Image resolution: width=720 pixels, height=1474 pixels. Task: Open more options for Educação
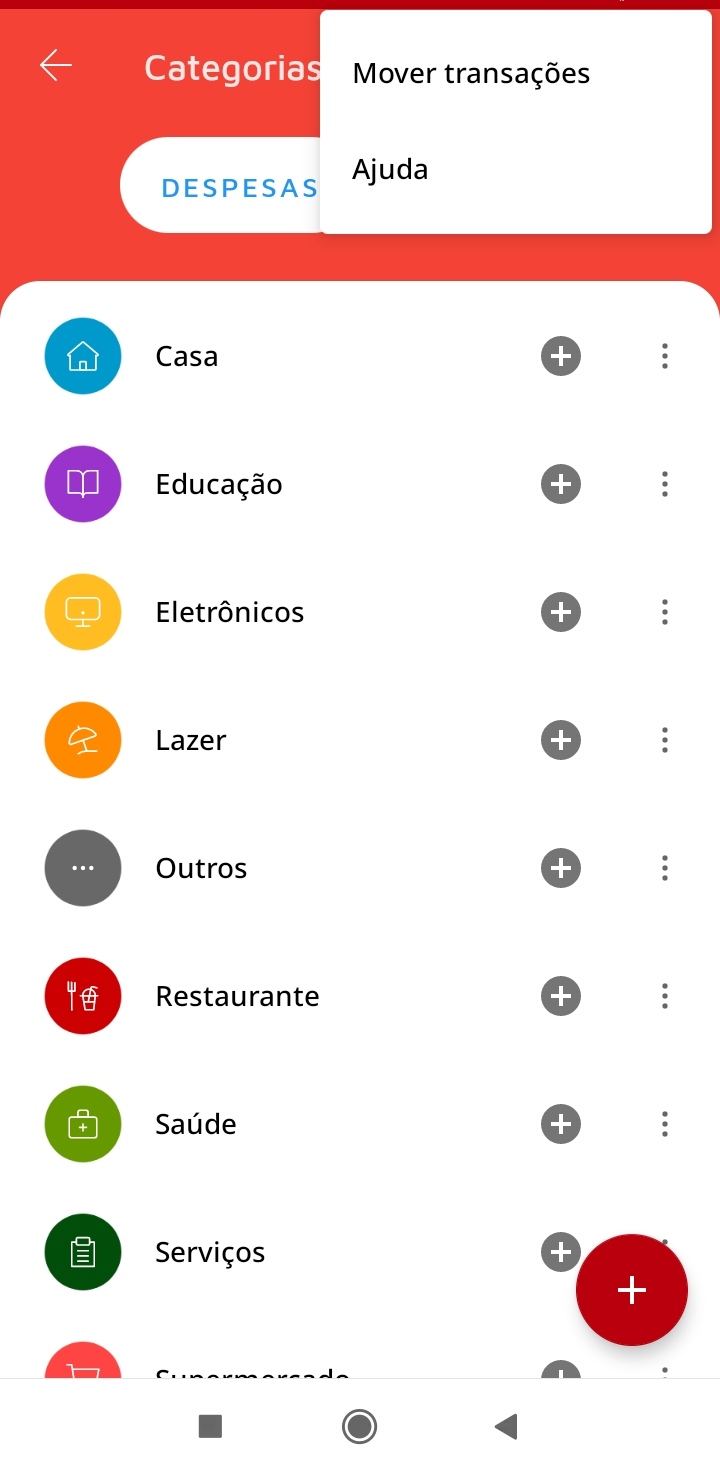[665, 484]
